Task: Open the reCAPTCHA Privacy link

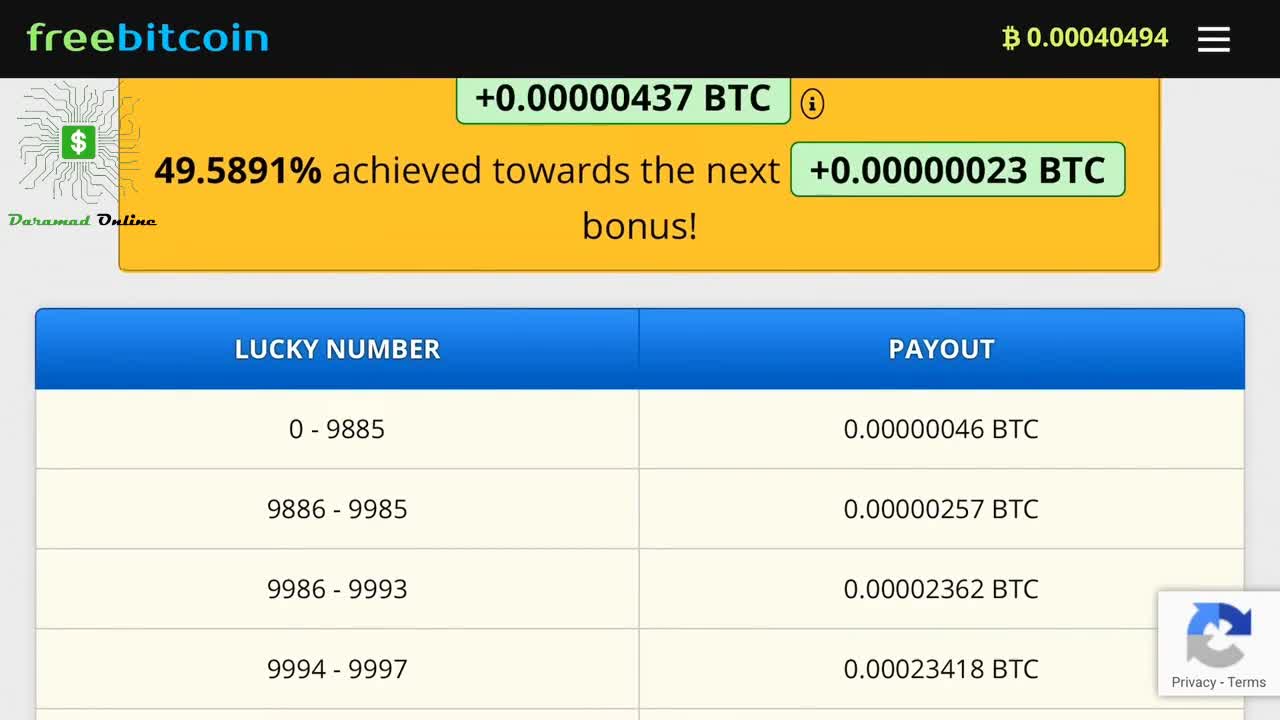Action: [1193, 682]
